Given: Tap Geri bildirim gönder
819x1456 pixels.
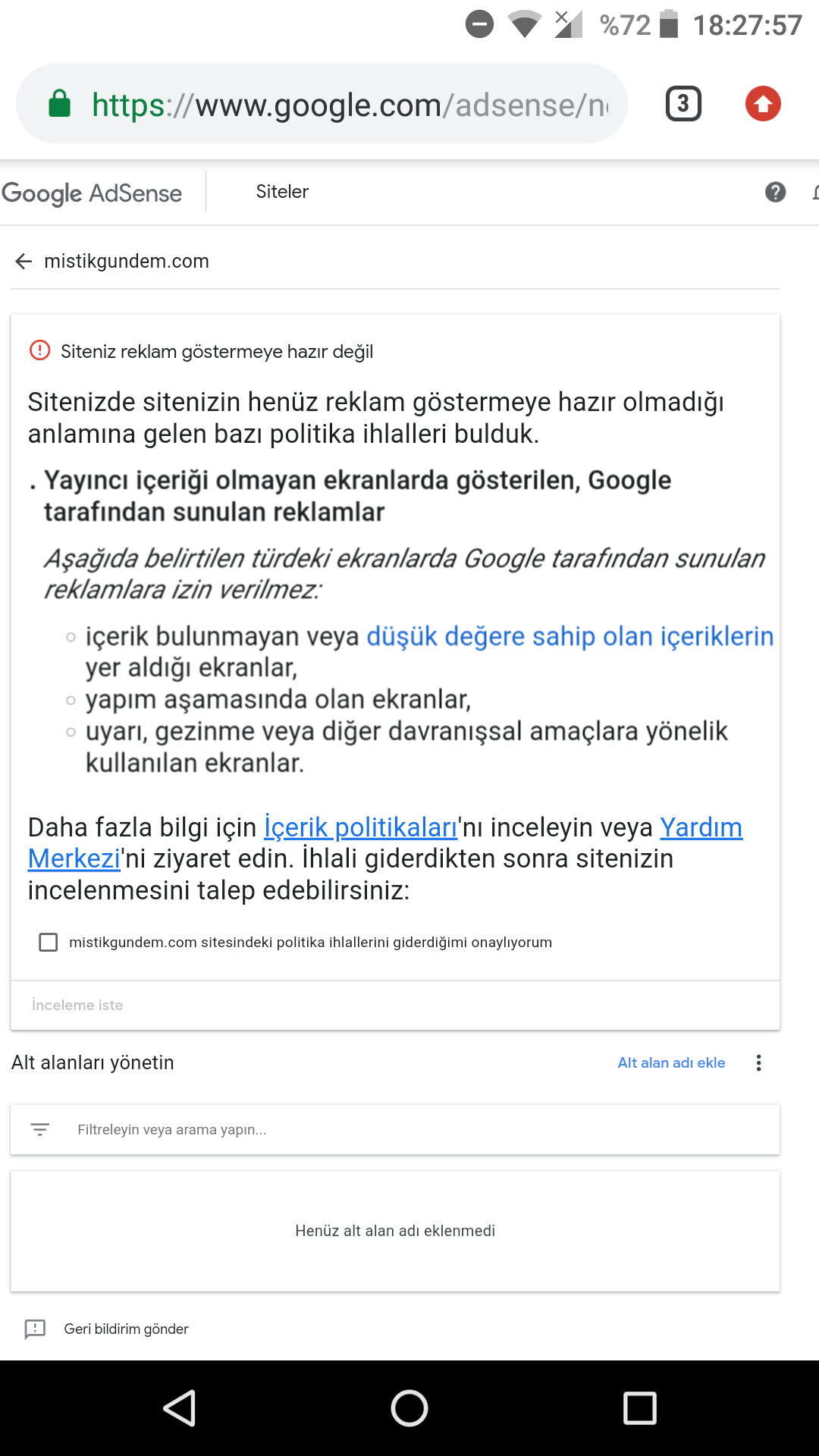Looking at the screenshot, I should [126, 1329].
